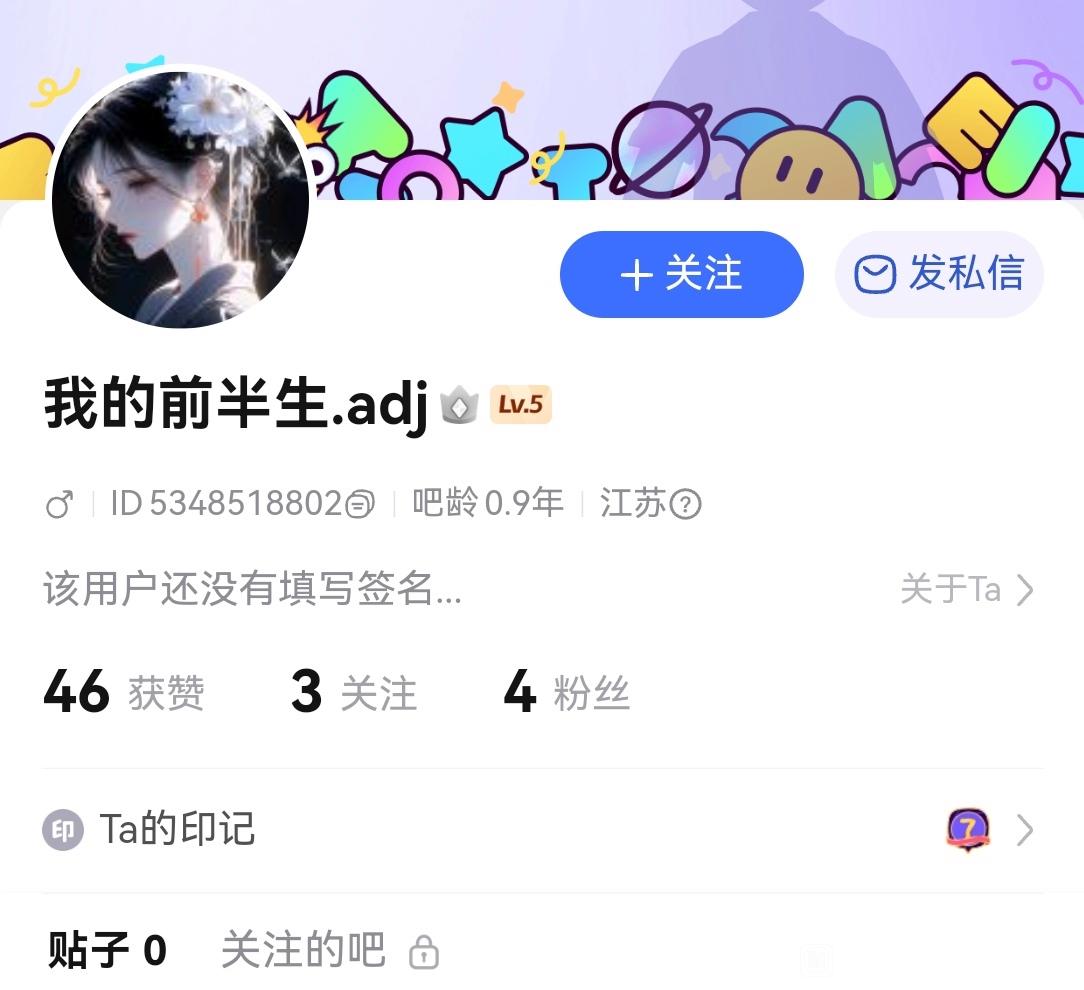The width and height of the screenshot is (1084, 990).
Task: Open the user's profile avatar
Action: [x=180, y=199]
